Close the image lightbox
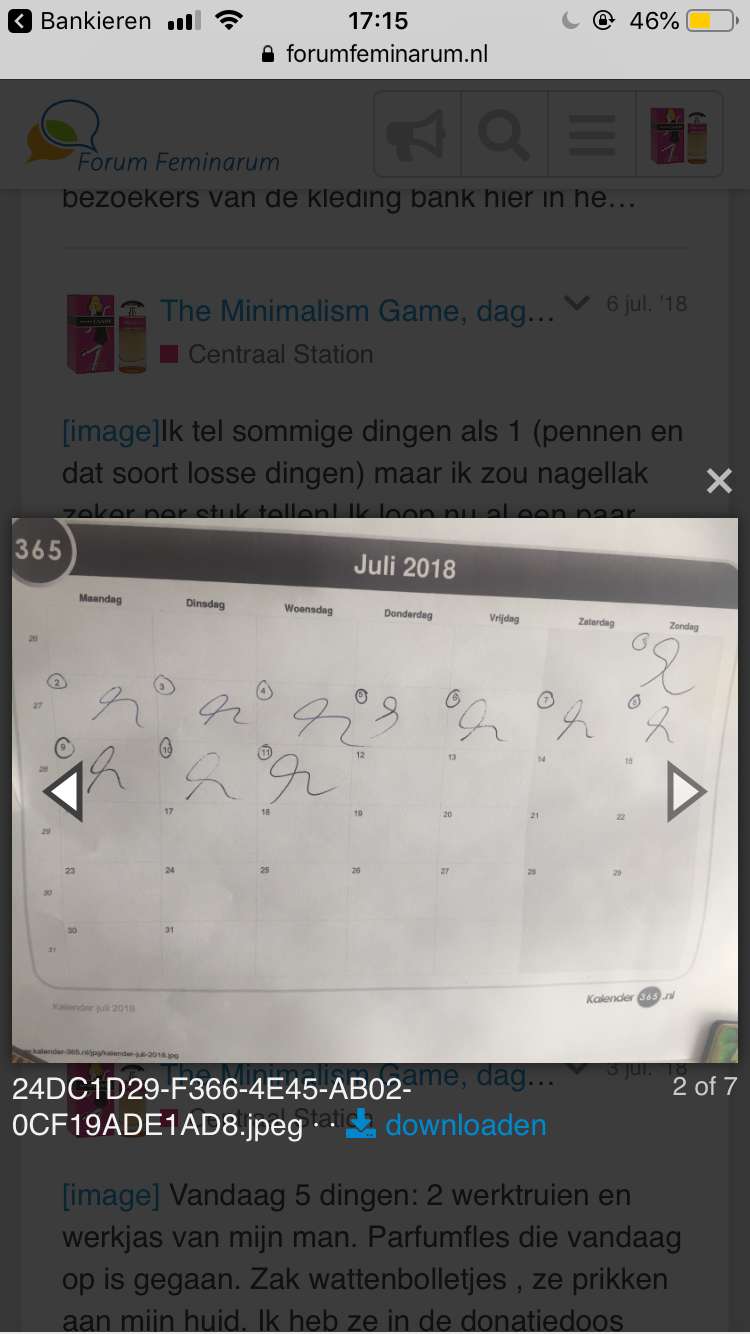The image size is (750, 1334). click(x=719, y=481)
